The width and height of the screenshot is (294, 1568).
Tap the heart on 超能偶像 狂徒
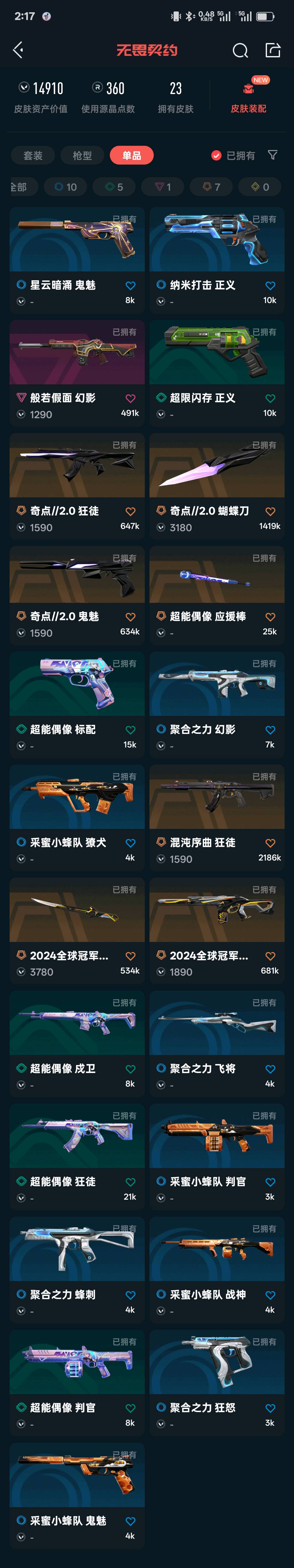click(x=130, y=1182)
